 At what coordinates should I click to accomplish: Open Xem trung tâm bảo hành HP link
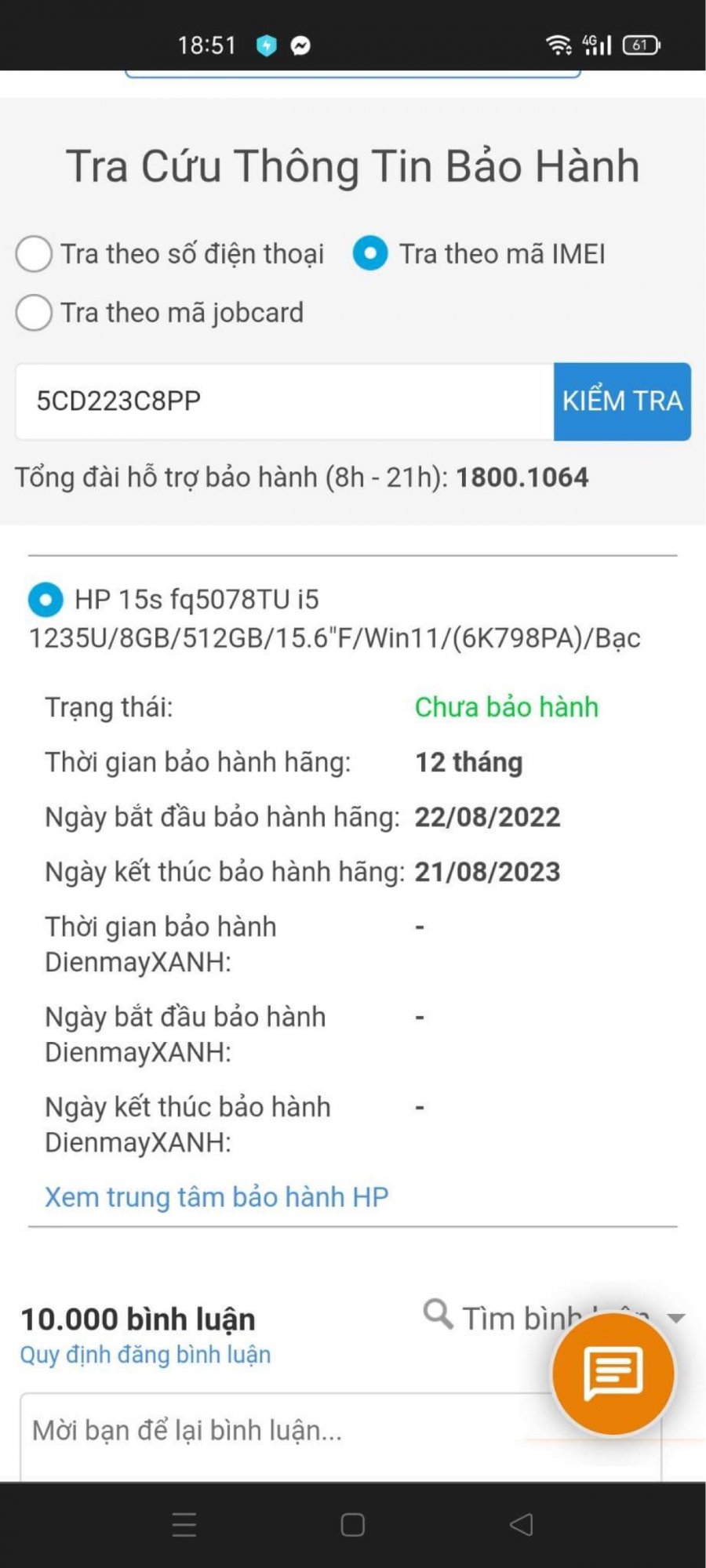point(217,1197)
